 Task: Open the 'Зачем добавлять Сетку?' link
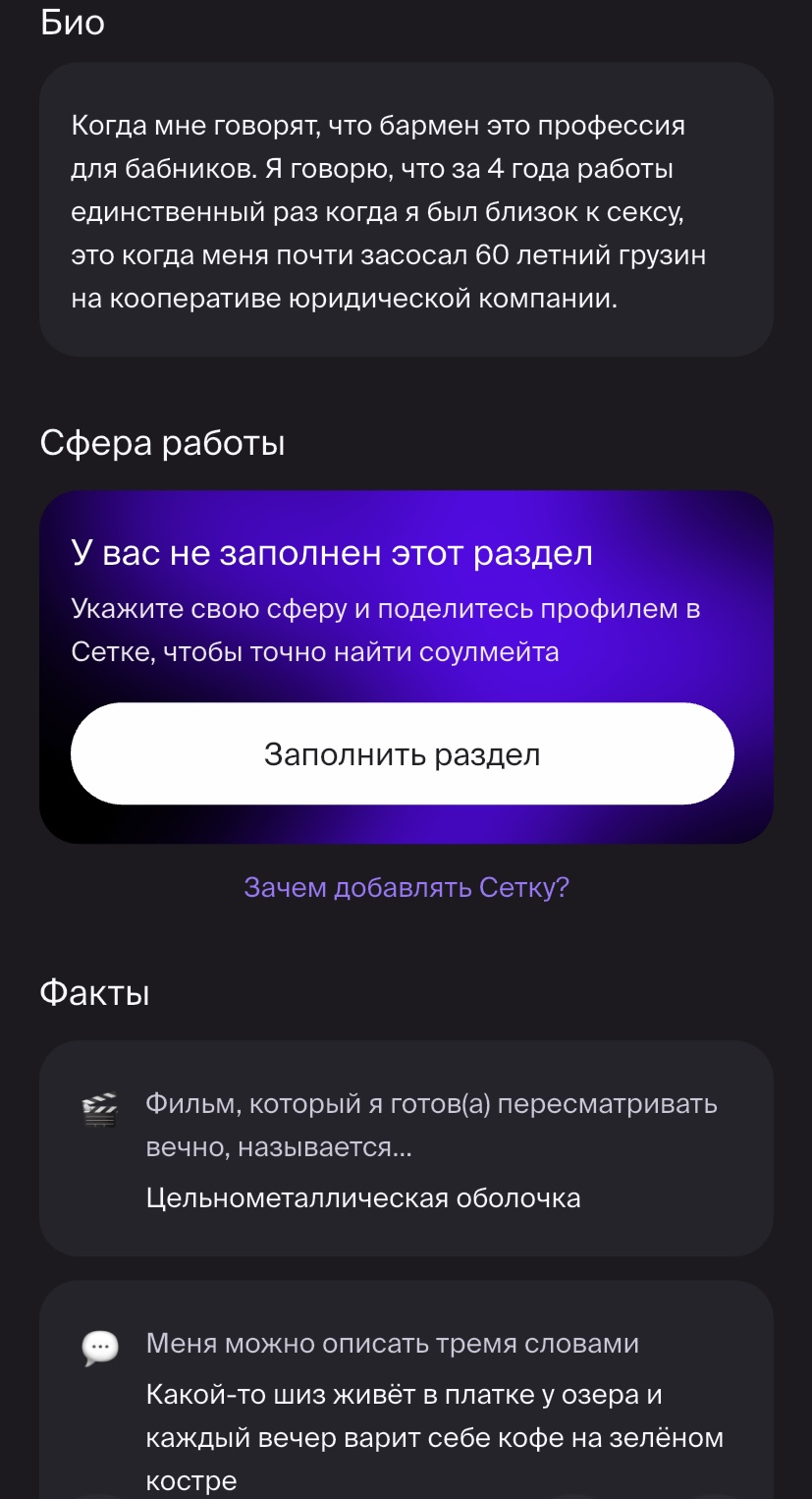tap(406, 887)
